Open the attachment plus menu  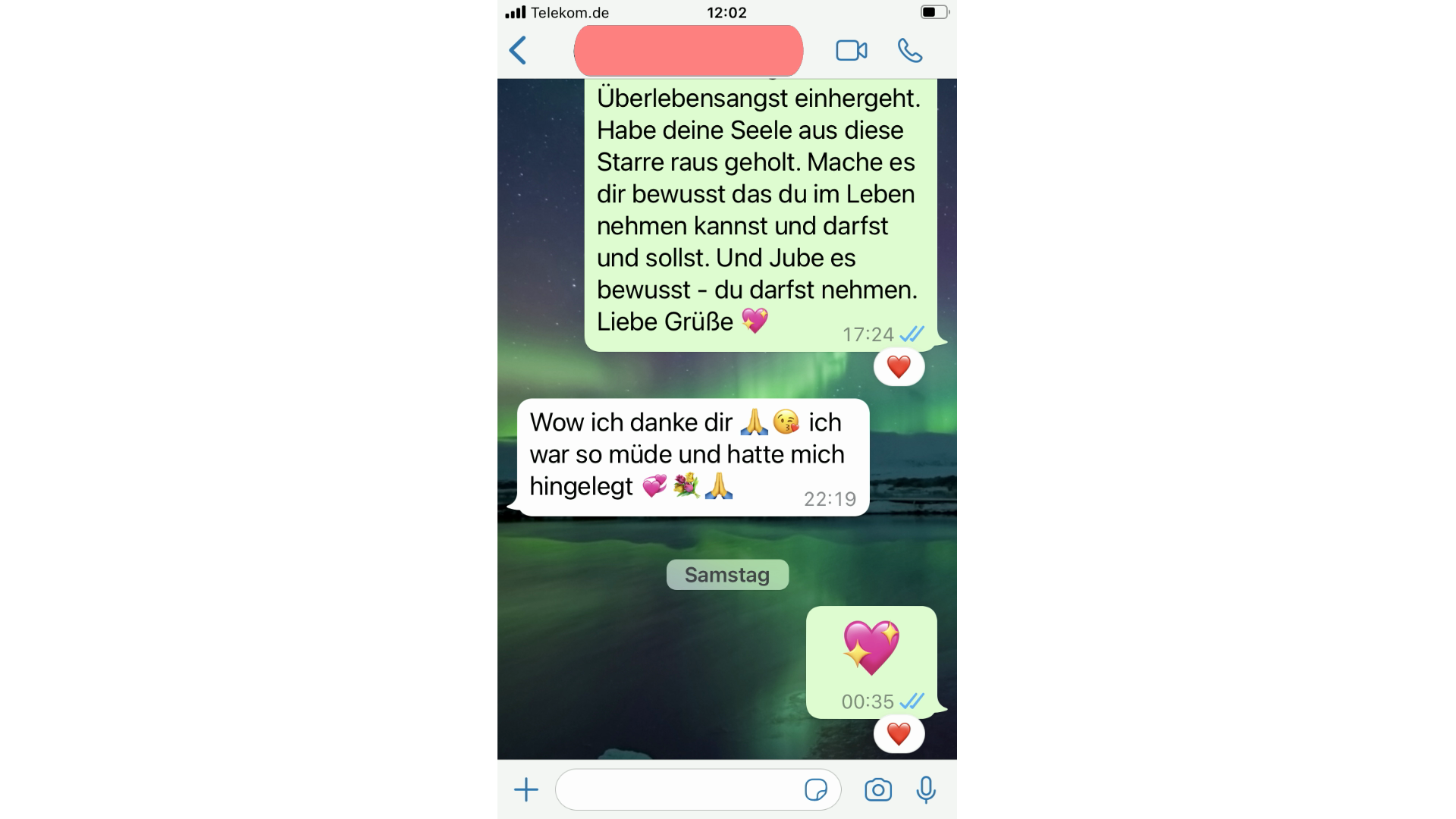point(526,790)
